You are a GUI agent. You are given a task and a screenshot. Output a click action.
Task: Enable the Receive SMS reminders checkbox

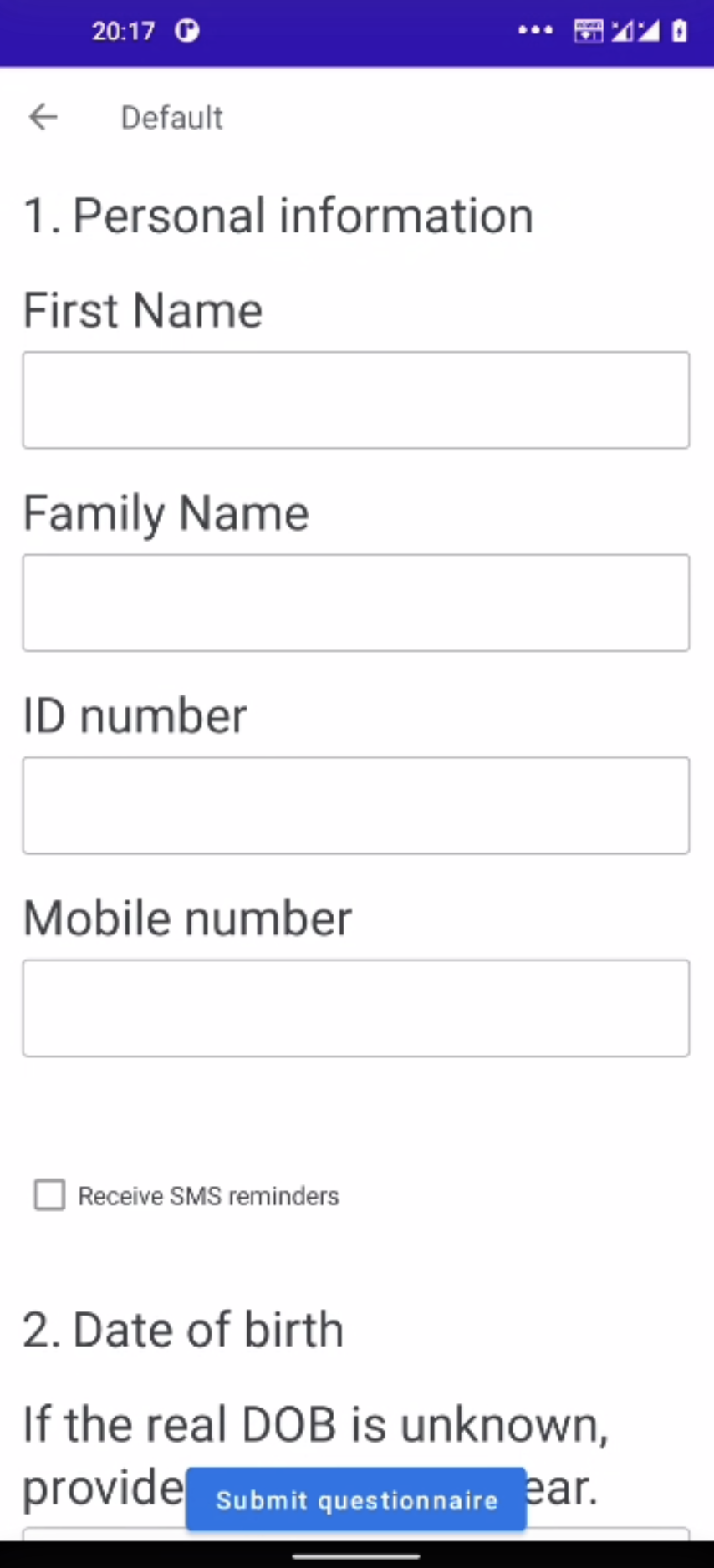(49, 1195)
